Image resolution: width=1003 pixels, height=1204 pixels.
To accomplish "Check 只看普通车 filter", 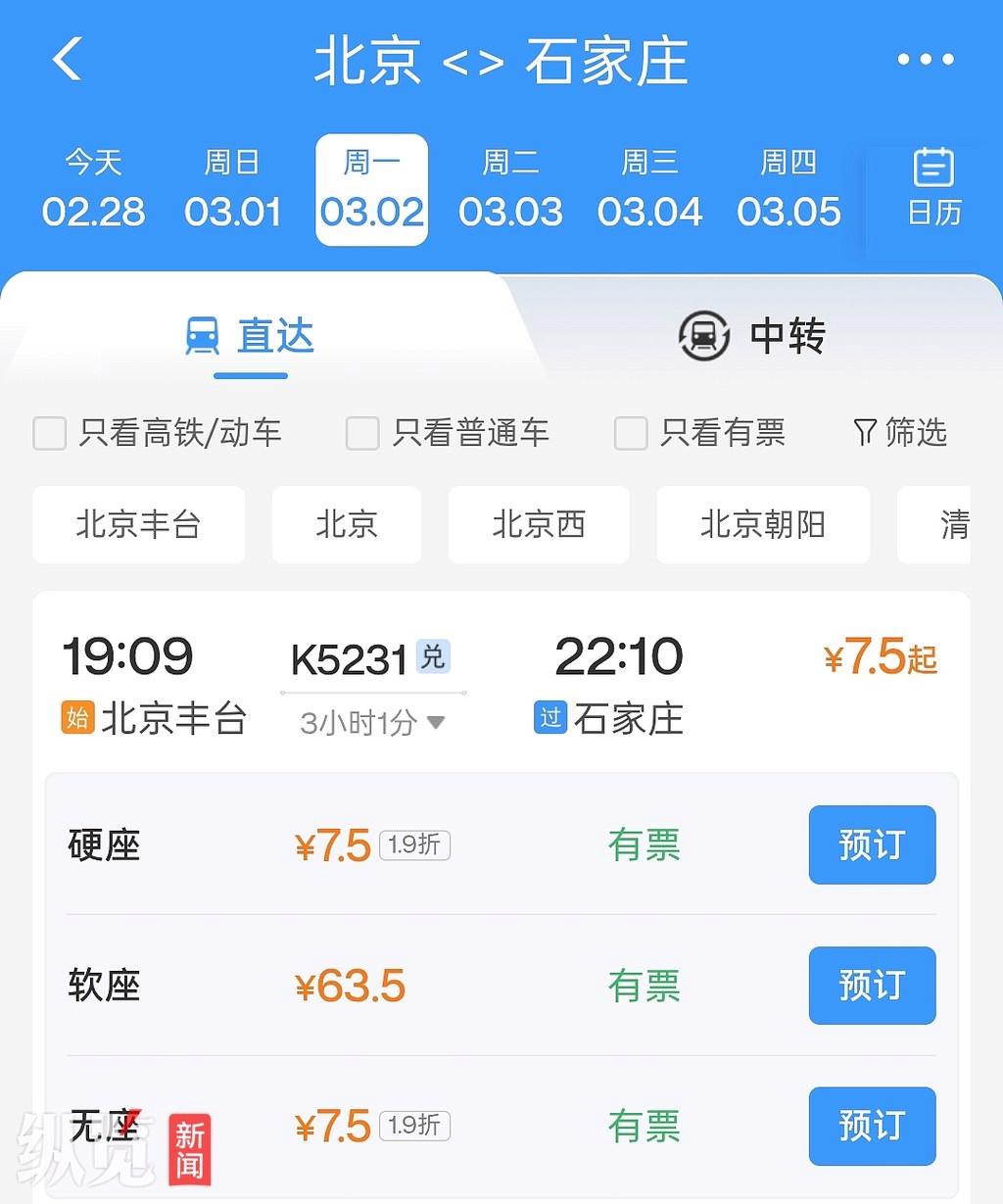I will (x=362, y=433).
